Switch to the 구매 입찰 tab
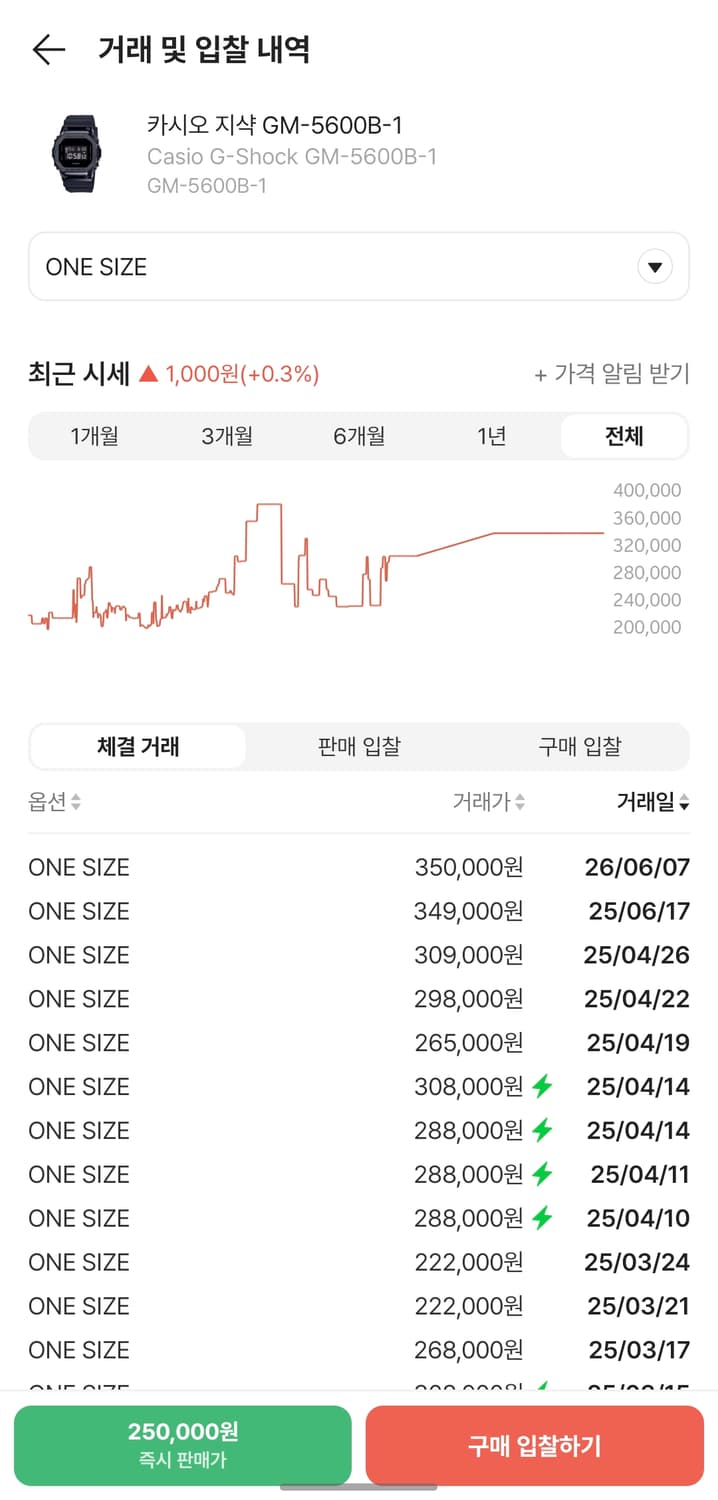The width and height of the screenshot is (718, 1500). [x=580, y=746]
